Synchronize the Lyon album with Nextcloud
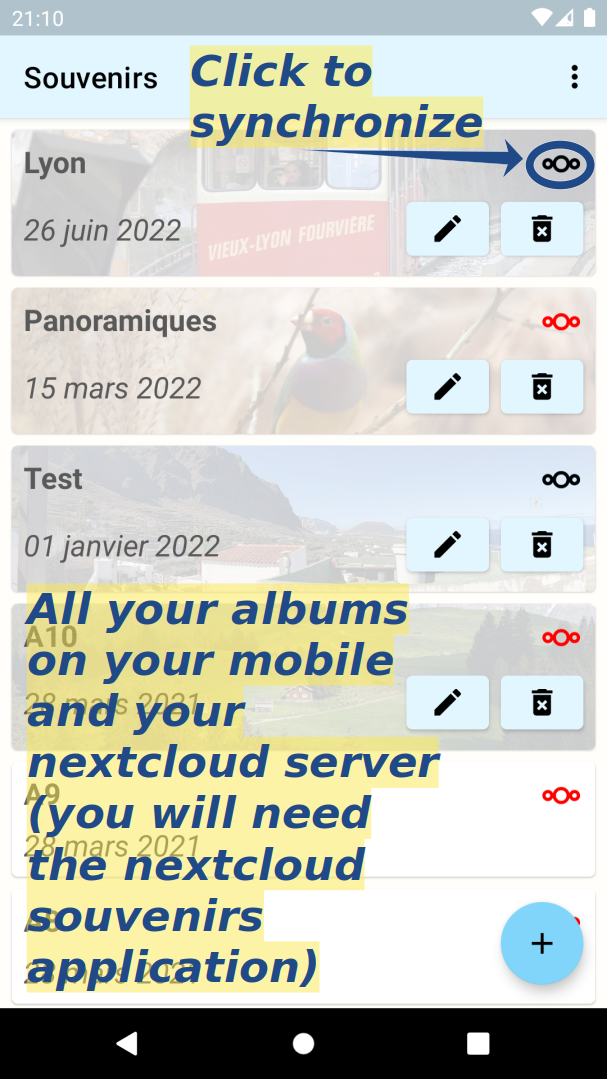 560,164
